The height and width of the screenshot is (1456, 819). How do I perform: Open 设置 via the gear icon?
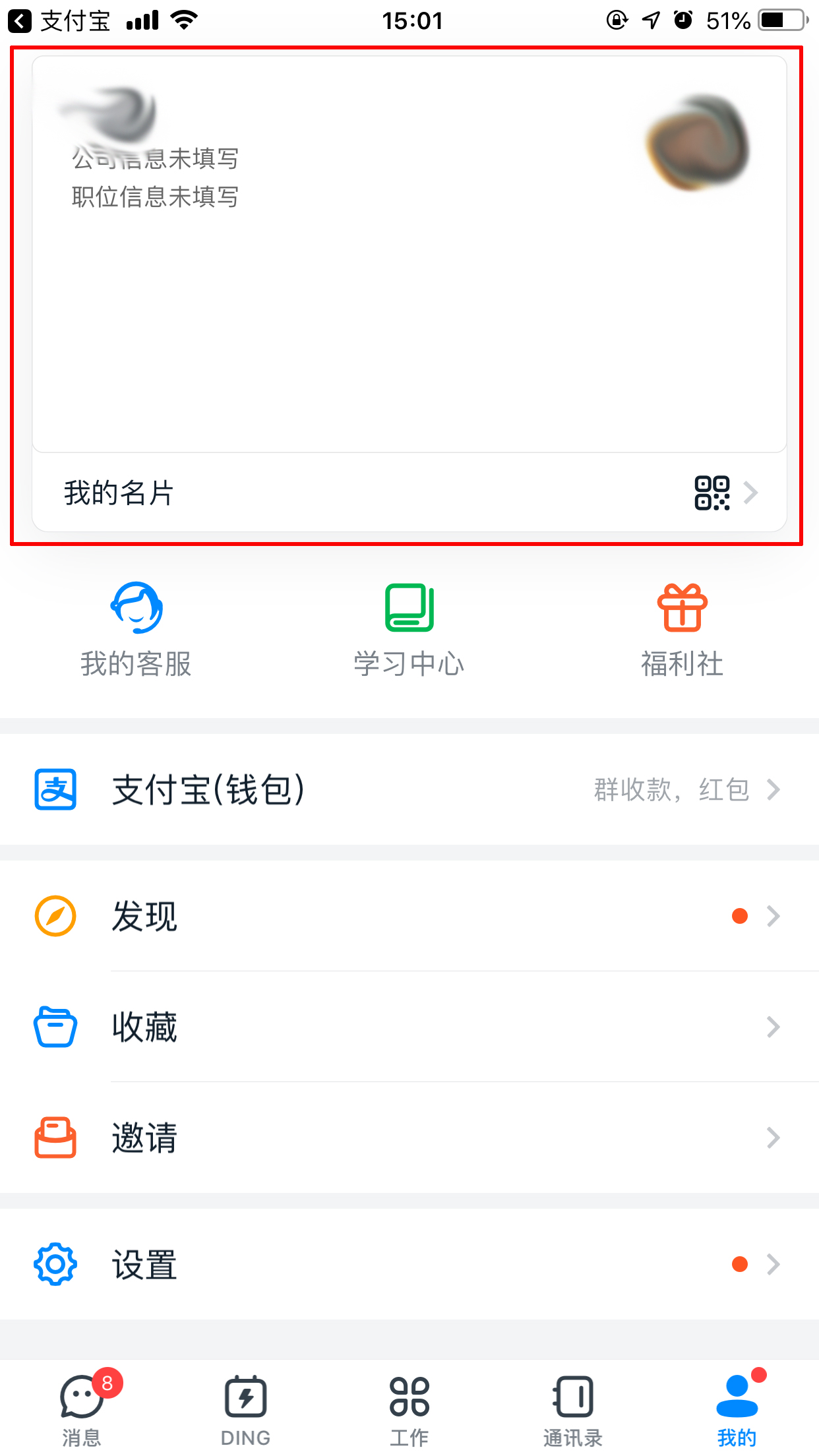click(55, 1263)
